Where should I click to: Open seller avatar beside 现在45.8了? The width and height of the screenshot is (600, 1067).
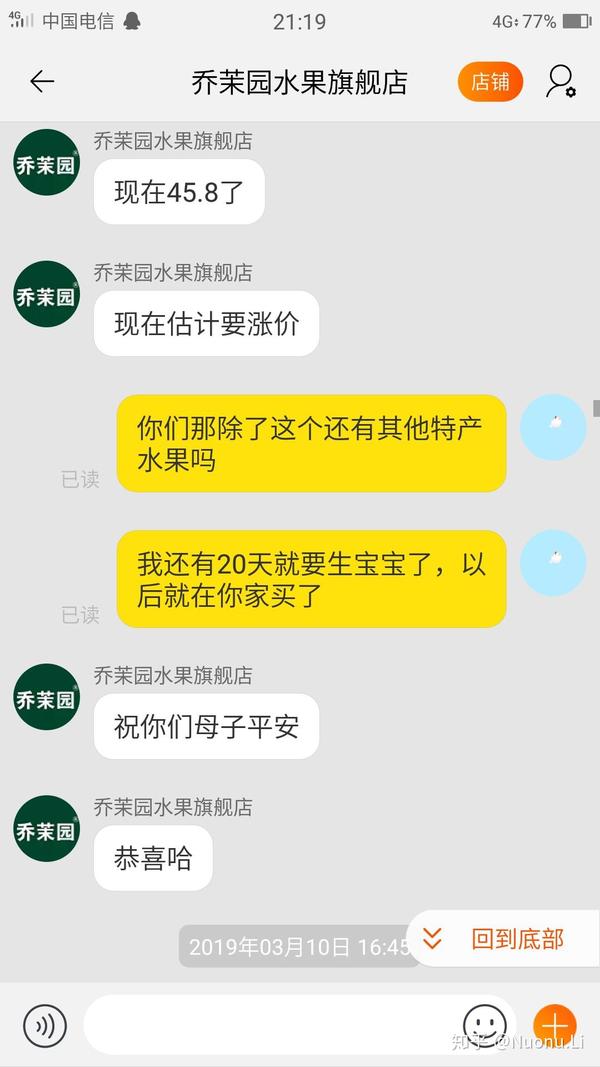46,162
